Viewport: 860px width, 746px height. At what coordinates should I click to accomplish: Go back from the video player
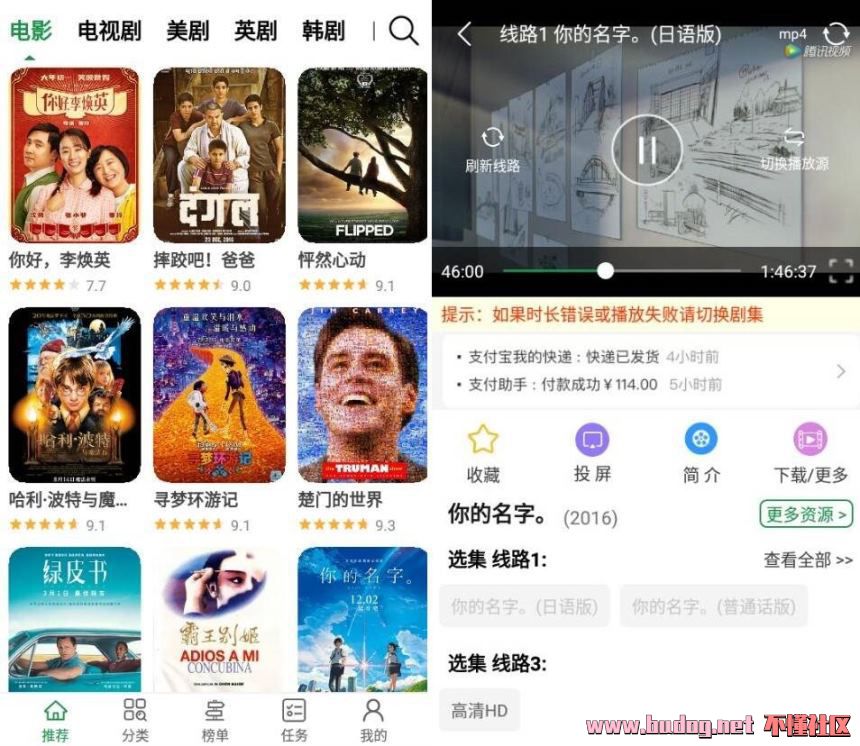click(464, 35)
